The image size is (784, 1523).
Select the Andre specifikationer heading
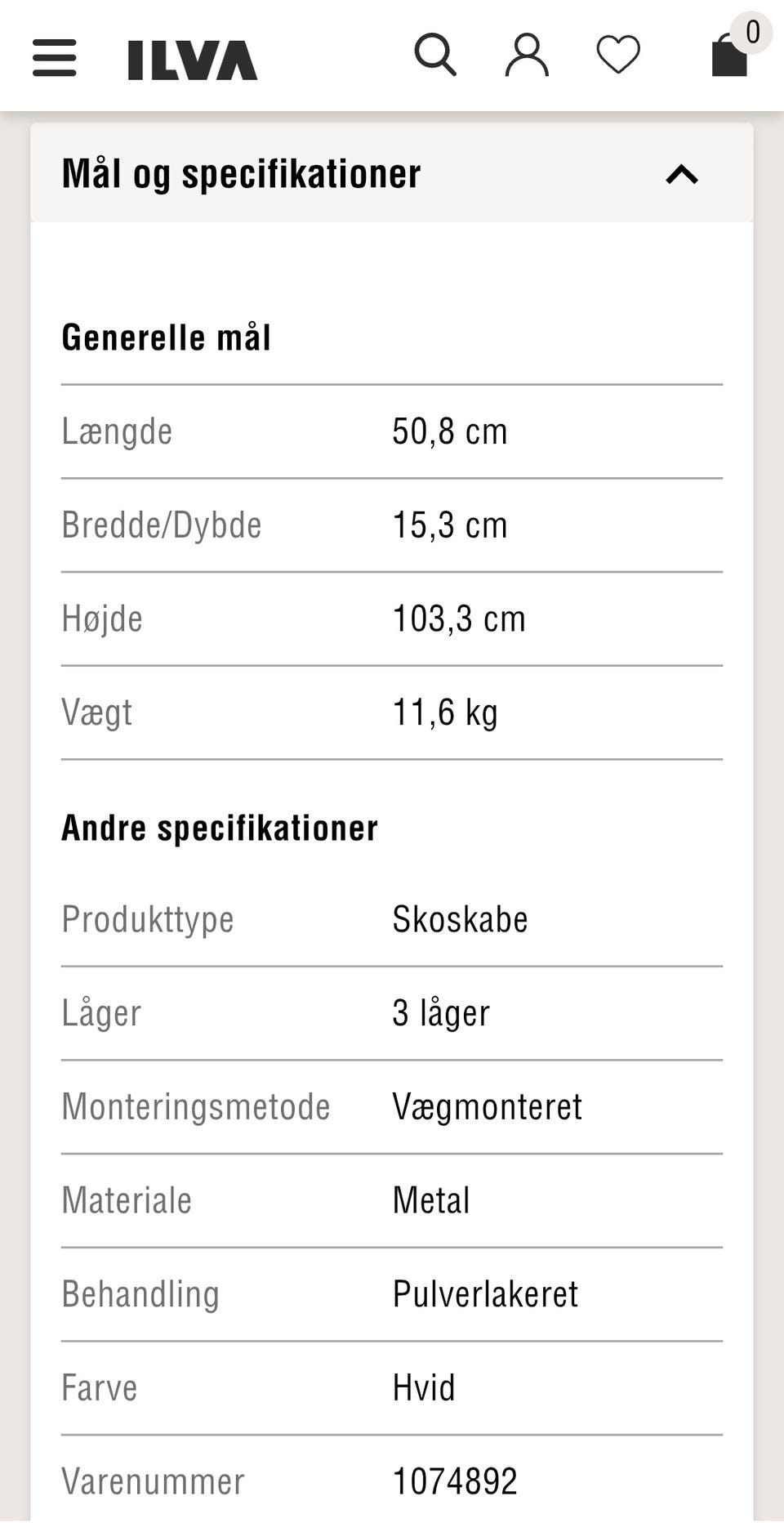click(x=219, y=827)
